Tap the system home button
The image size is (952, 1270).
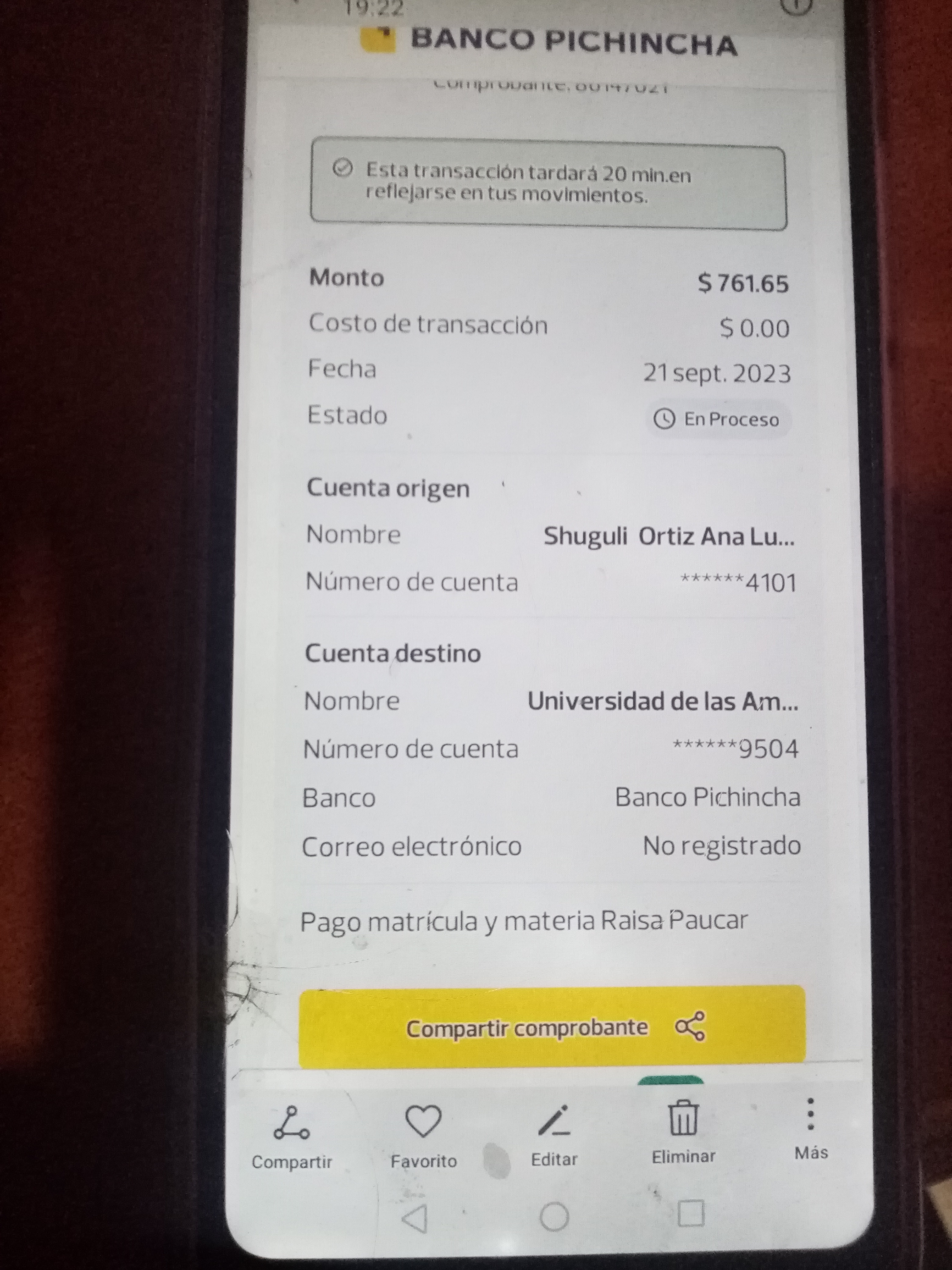(554, 1216)
